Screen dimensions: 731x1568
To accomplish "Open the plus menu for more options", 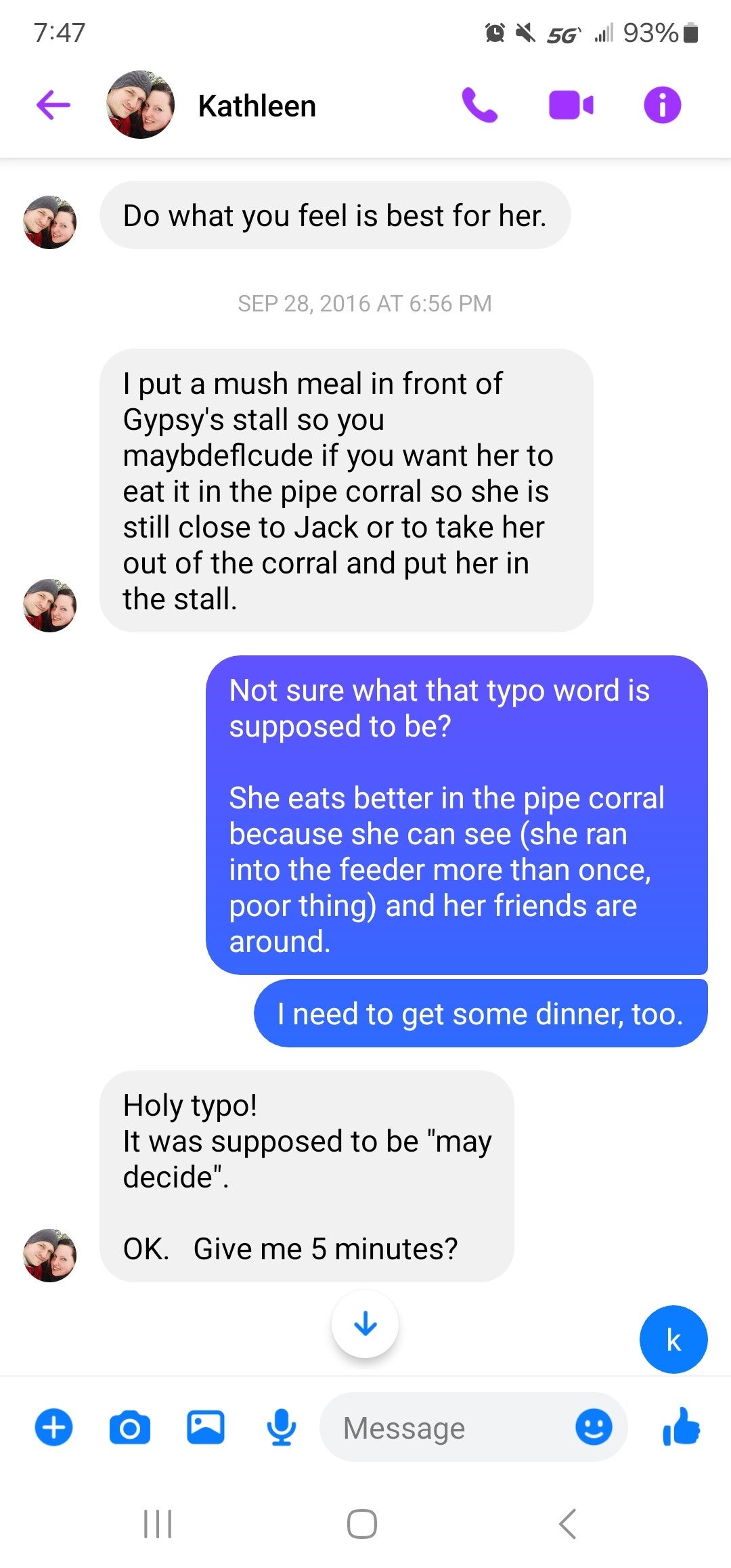I will [x=53, y=1427].
